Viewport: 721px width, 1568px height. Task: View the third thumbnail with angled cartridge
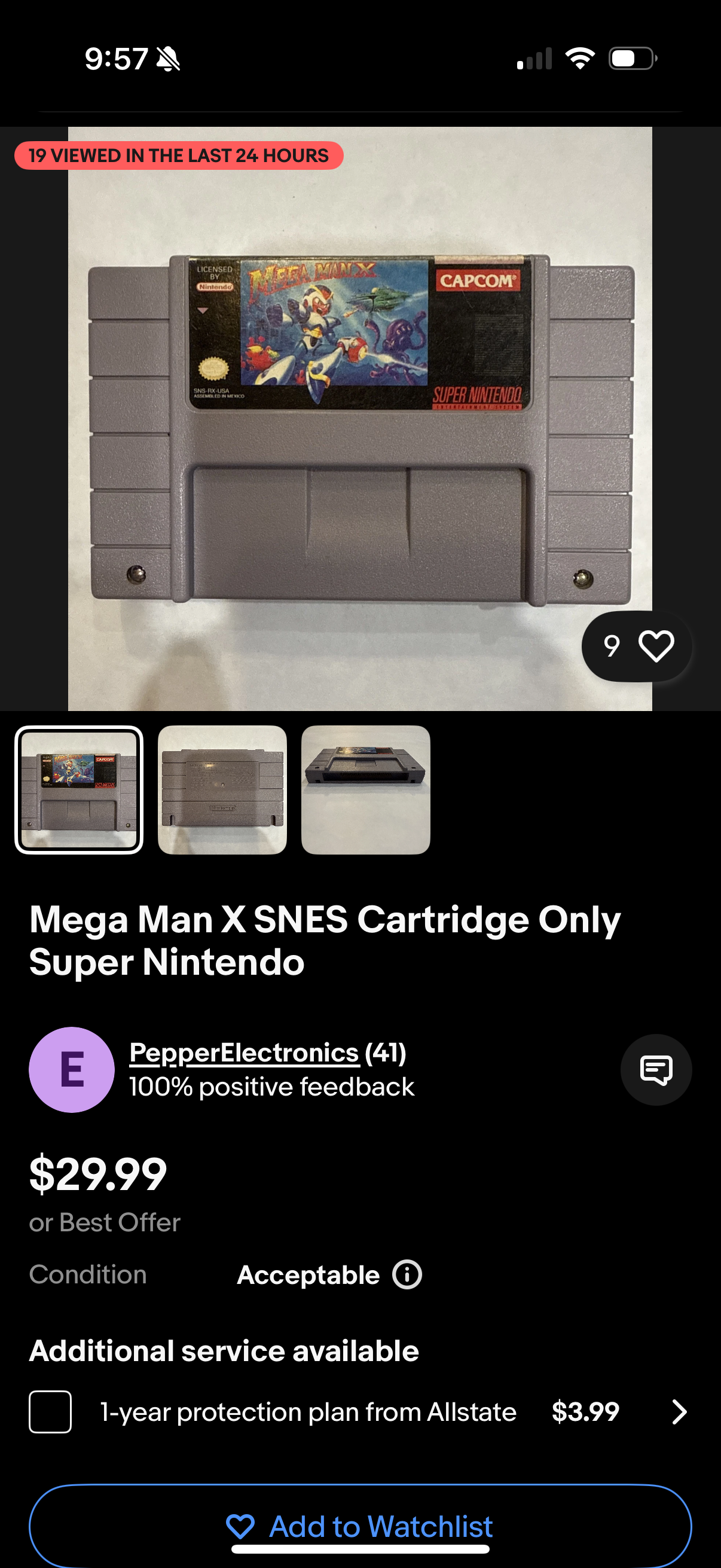click(x=366, y=789)
